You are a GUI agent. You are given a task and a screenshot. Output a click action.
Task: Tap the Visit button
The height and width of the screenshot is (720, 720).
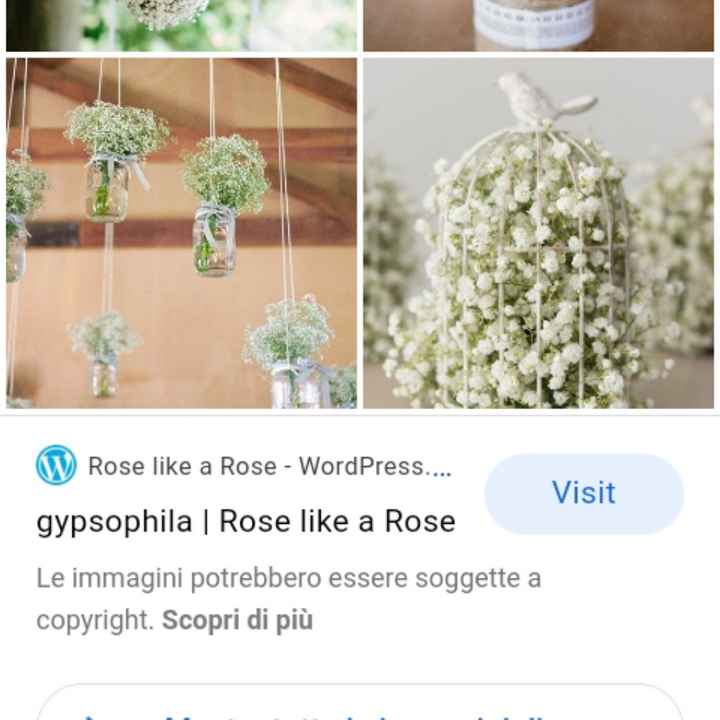[x=584, y=493]
